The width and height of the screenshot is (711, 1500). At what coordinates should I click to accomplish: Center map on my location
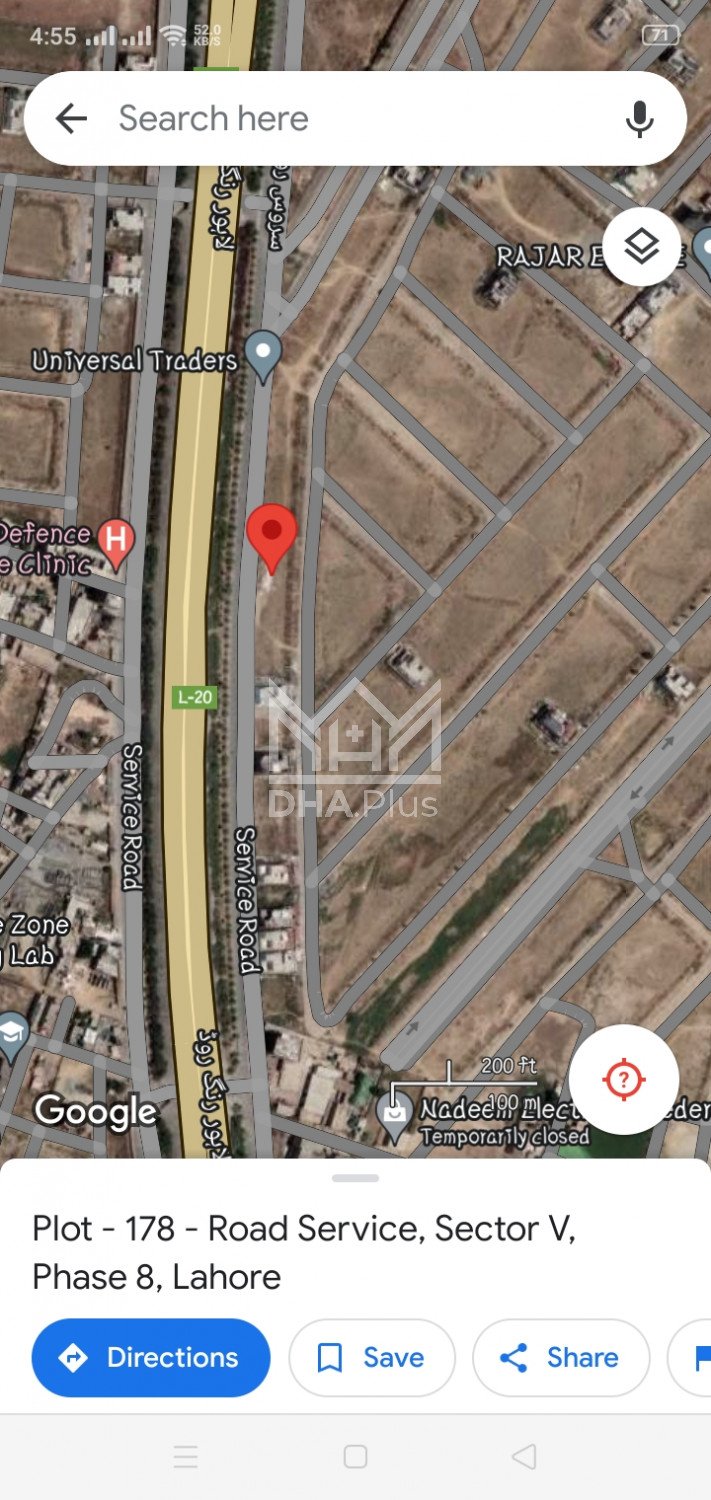point(624,1079)
